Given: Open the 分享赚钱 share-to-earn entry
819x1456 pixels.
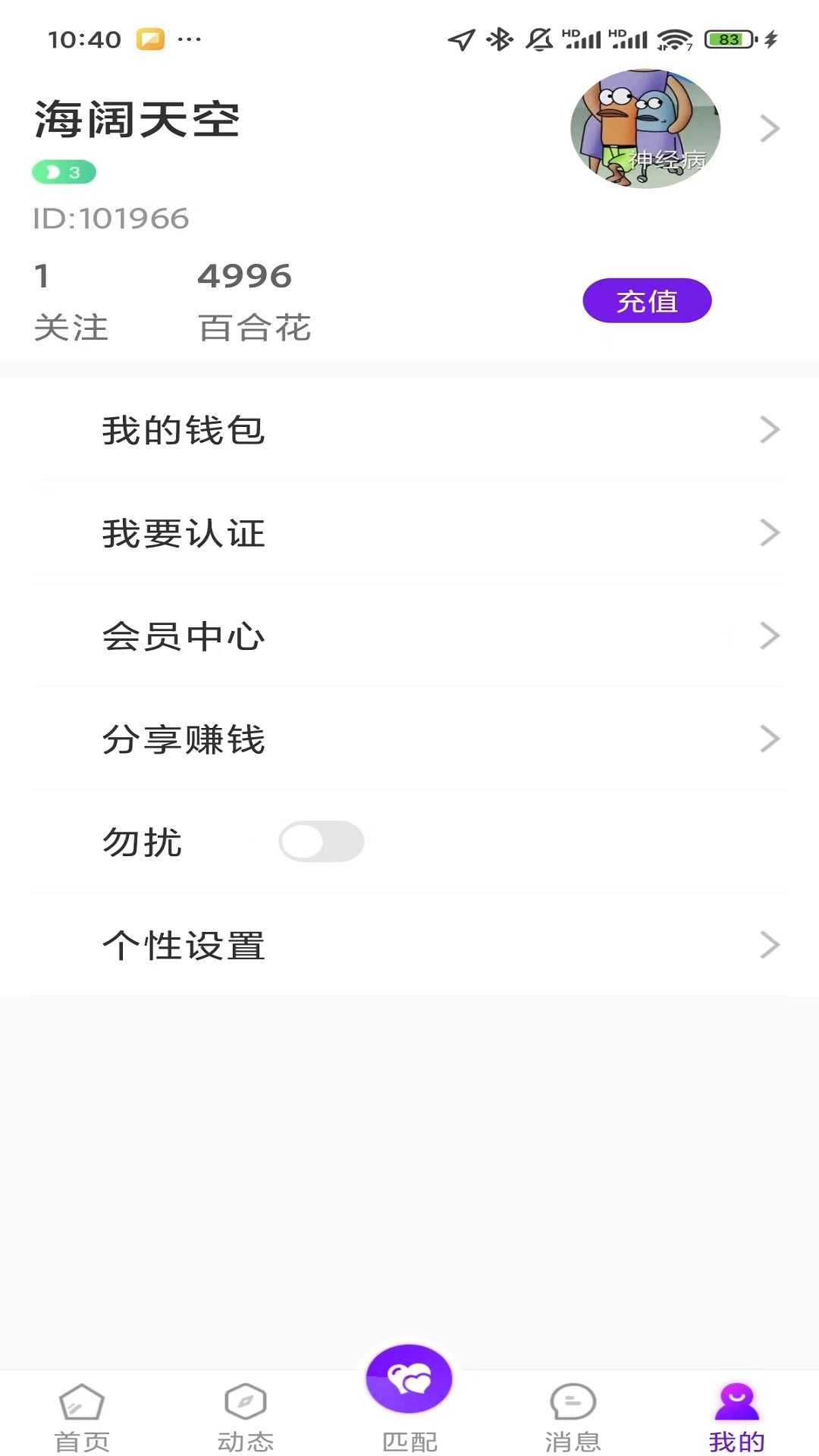Looking at the screenshot, I should 184,739.
